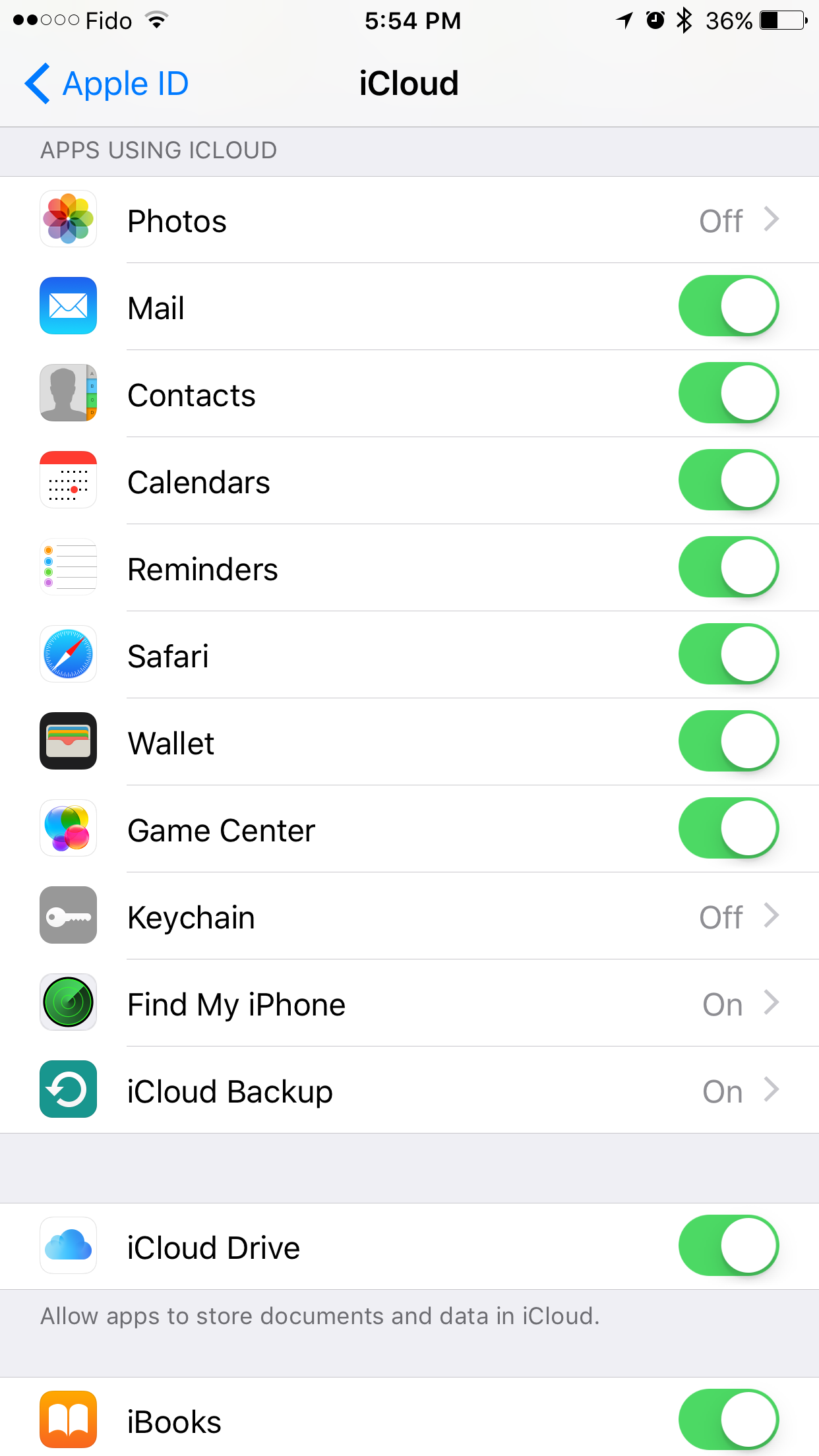Toggle the Wallet switch
819x1456 pixels.
(729, 741)
